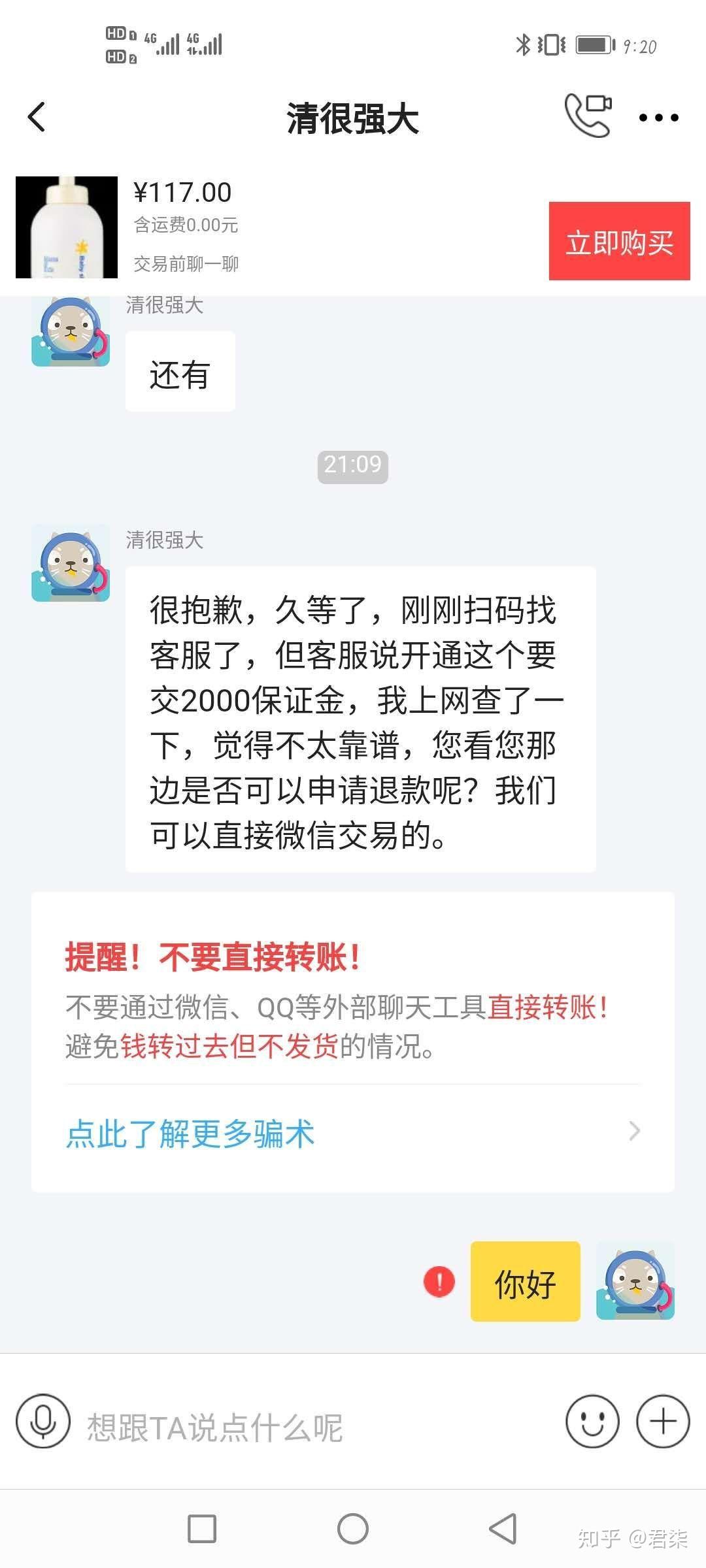View 清很强大's profile avatar by the 还有 message

tap(71, 331)
